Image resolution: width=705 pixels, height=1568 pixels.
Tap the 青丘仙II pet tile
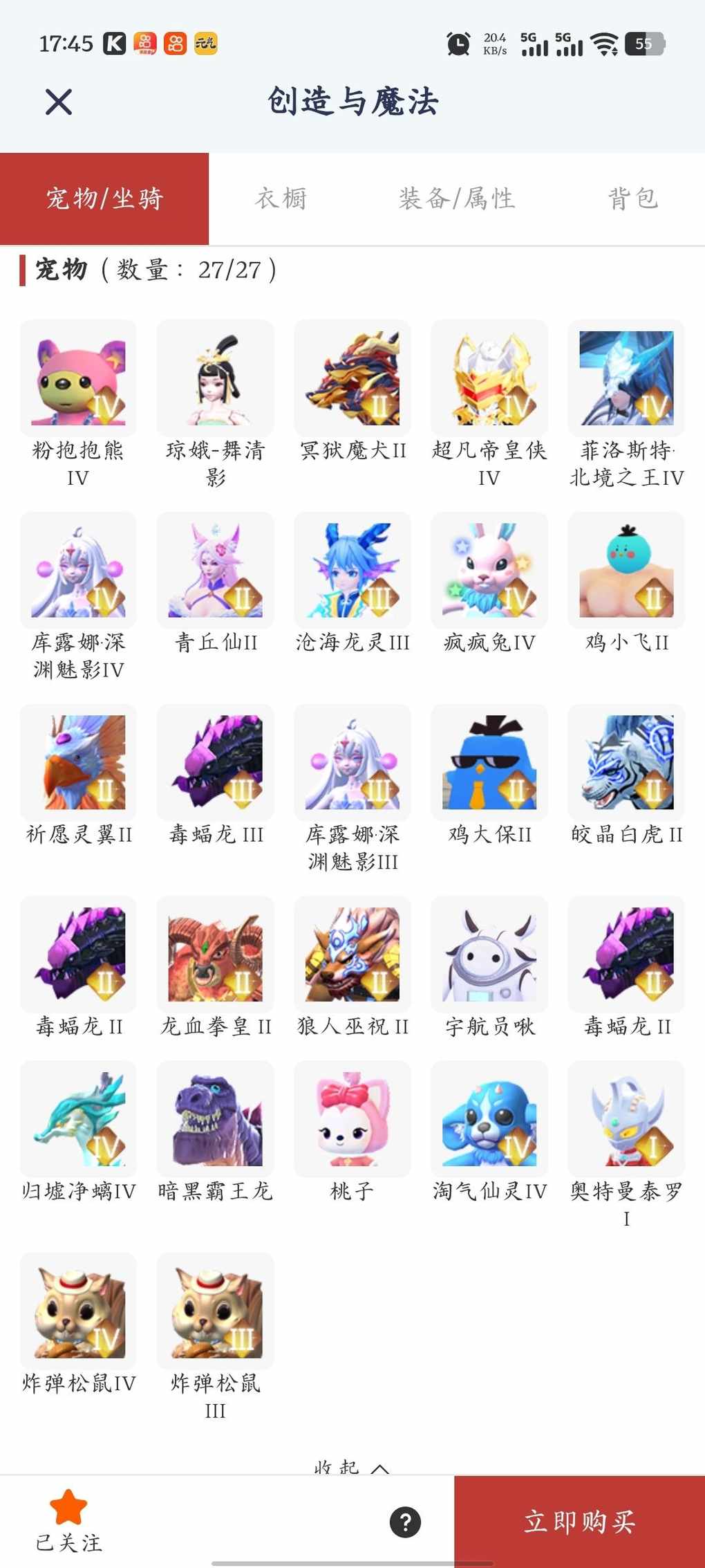coord(215,570)
